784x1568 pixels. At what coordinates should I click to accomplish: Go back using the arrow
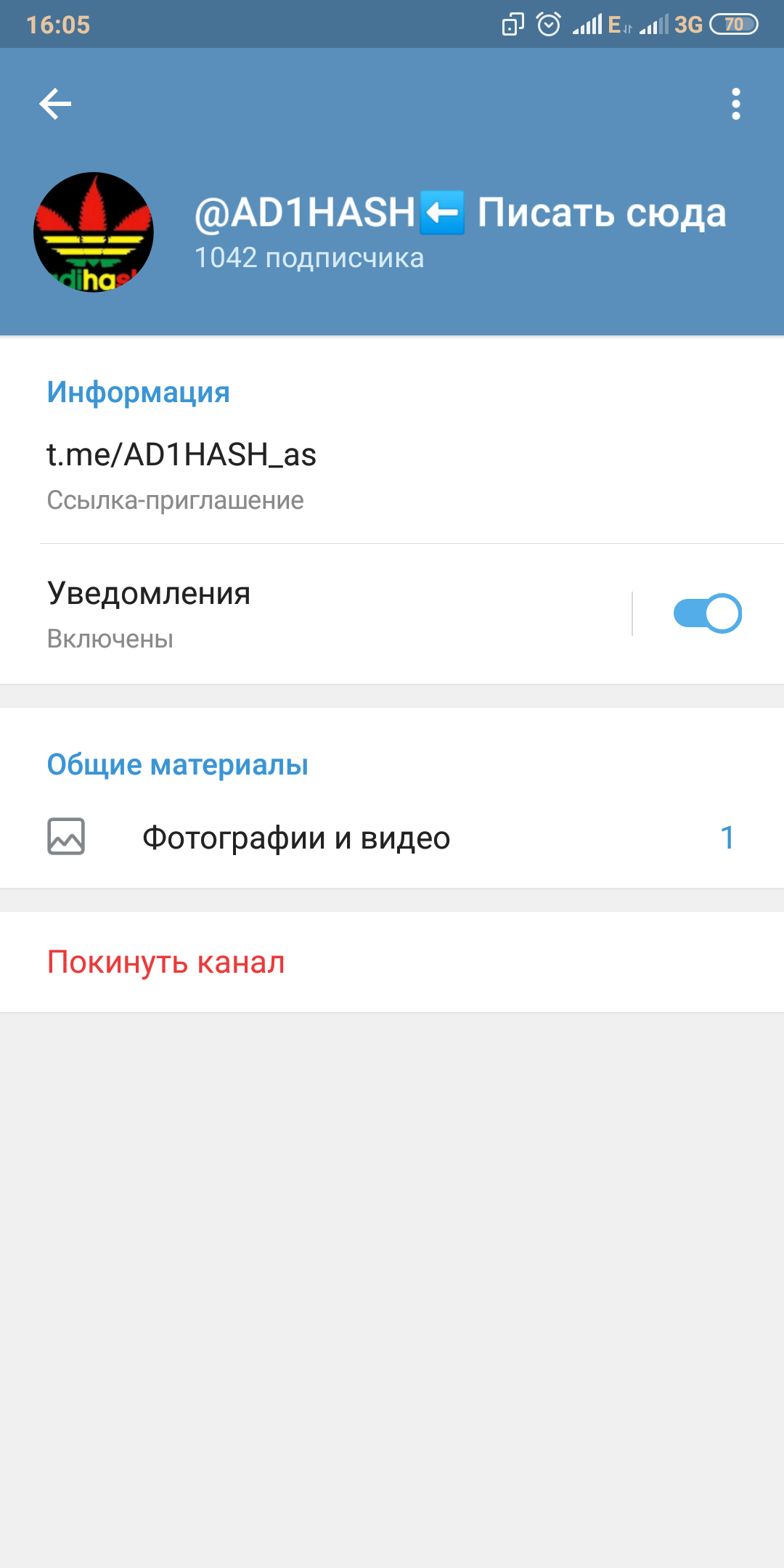[55, 104]
